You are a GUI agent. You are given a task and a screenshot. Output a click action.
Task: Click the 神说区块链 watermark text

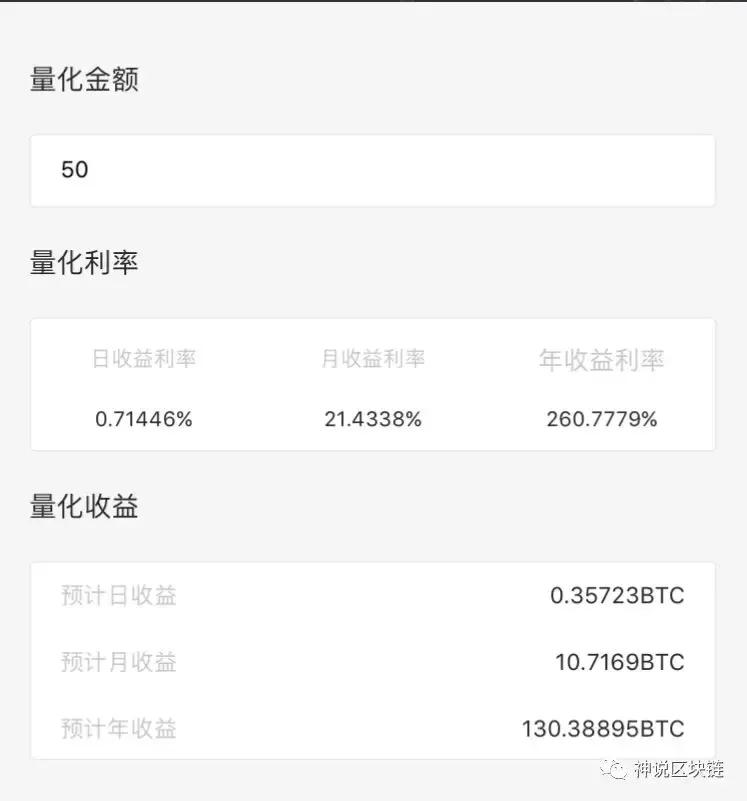coord(682,770)
